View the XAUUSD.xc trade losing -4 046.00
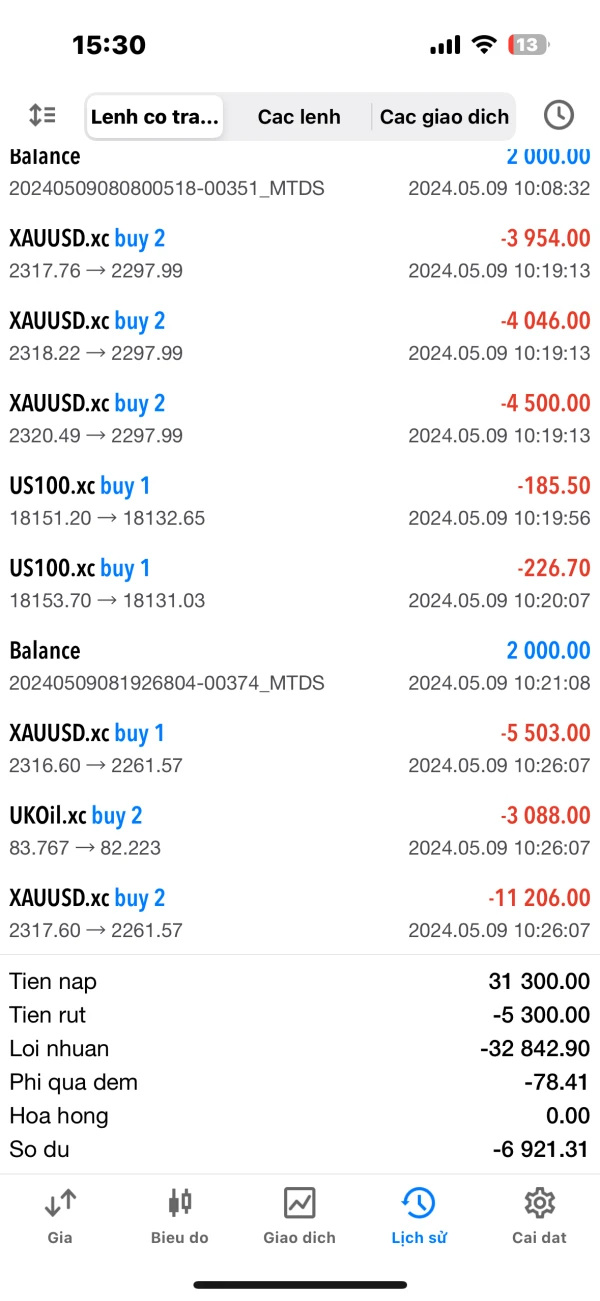The image size is (600, 1301). tap(300, 336)
